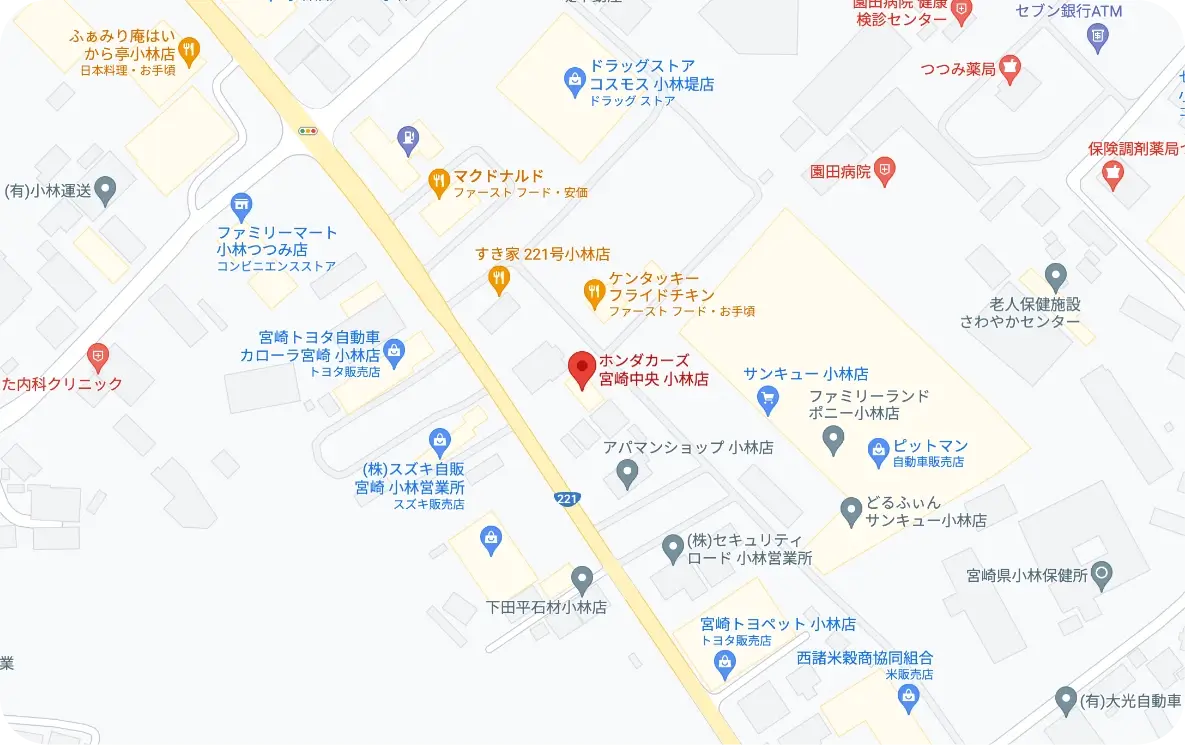
Task: Open the Kentucky Fried Chicken pin
Action: tap(594, 292)
